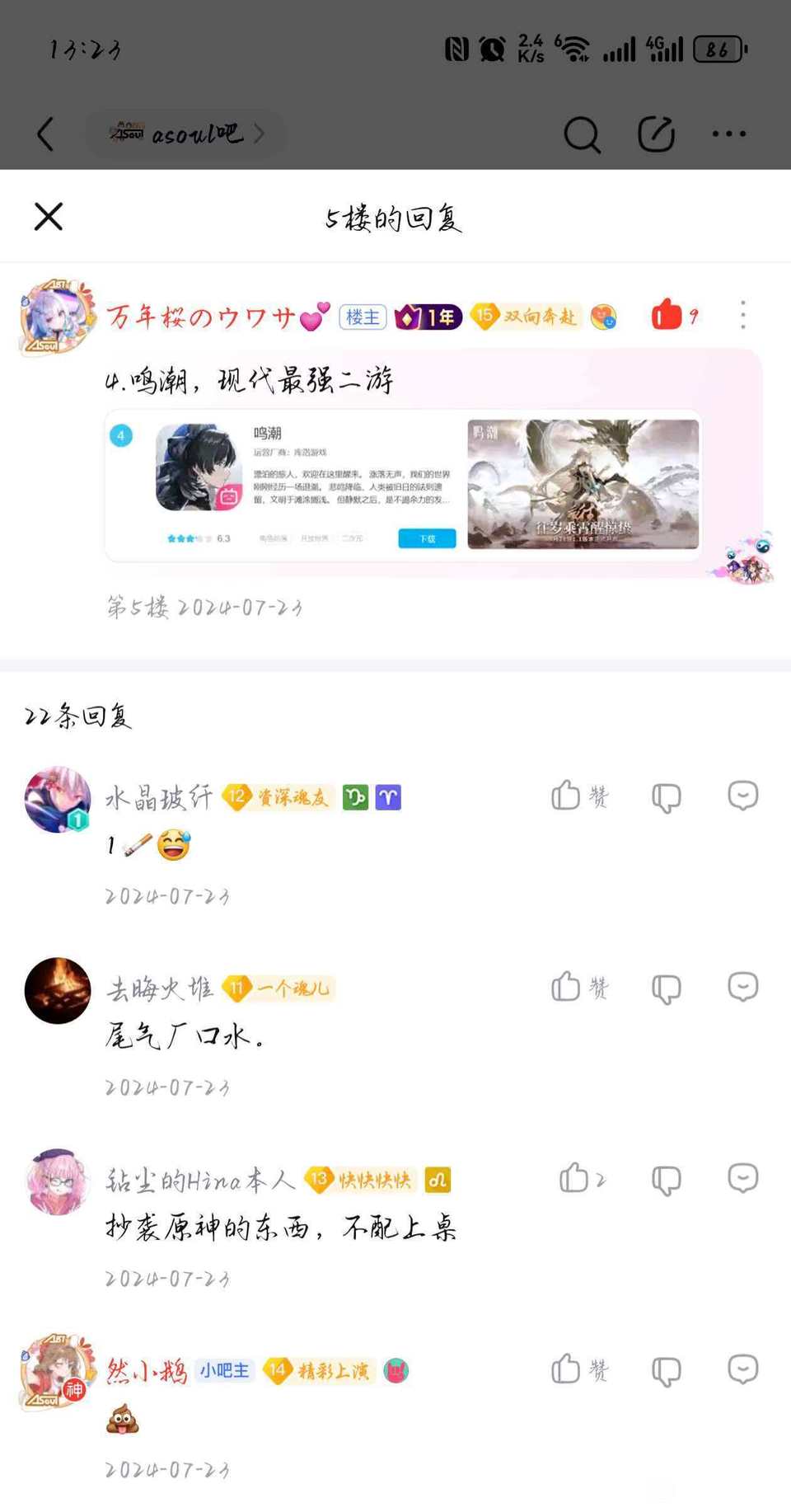Go back with the top-left arrow
Screen dimensions: 791x1512
[46, 134]
